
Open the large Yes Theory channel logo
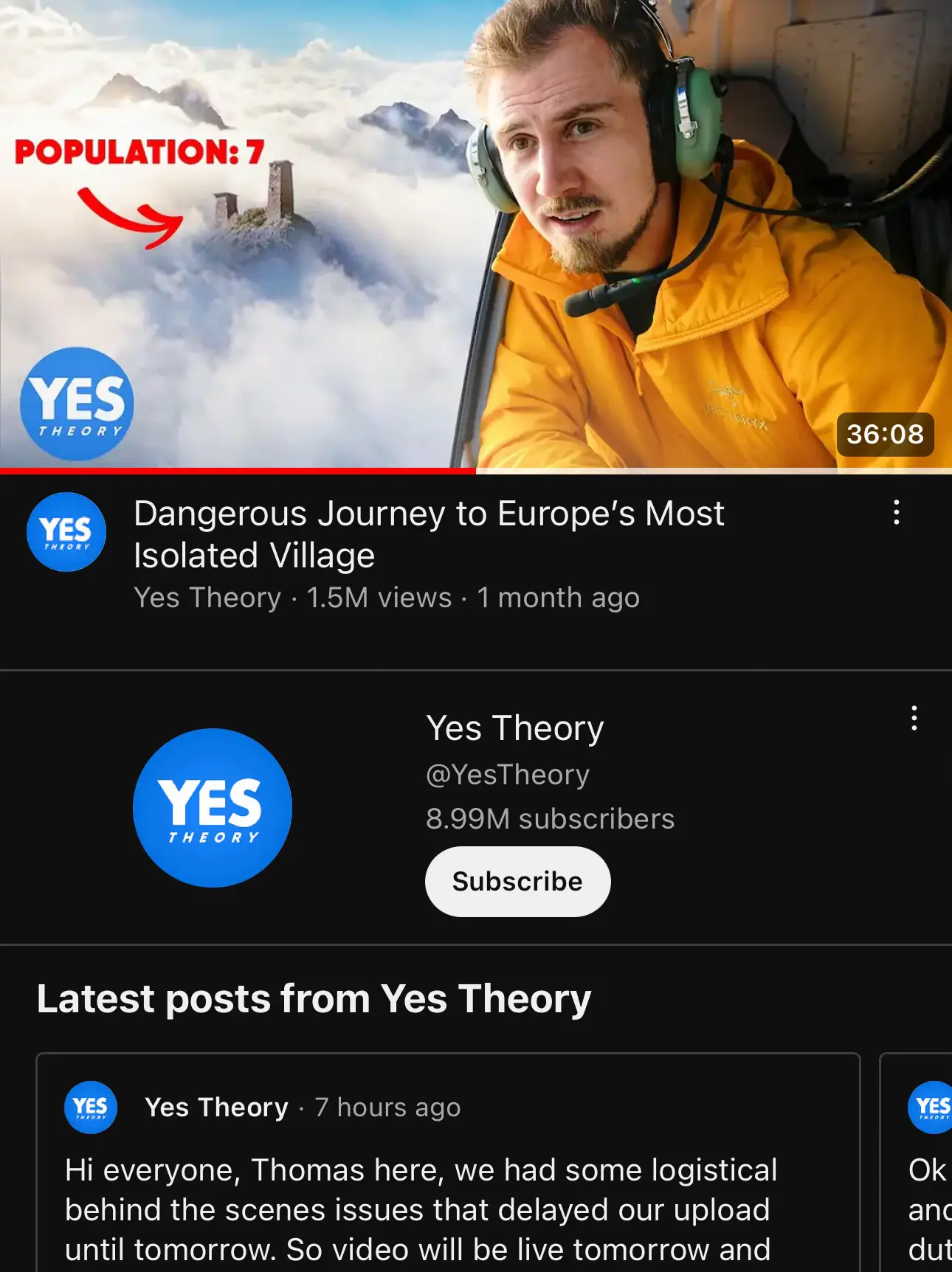tap(213, 808)
